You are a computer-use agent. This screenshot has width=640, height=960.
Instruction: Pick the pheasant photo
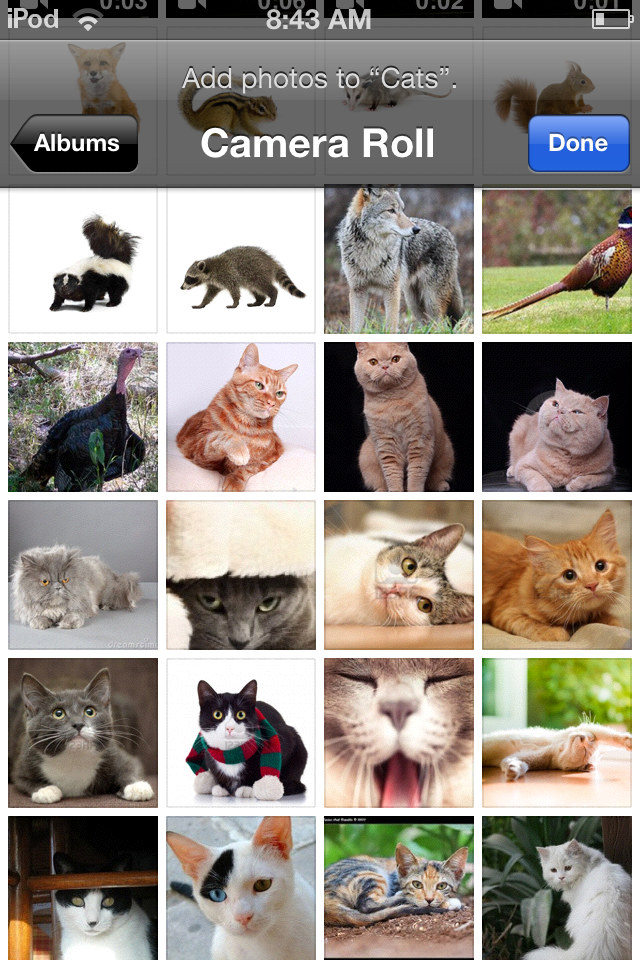click(557, 260)
